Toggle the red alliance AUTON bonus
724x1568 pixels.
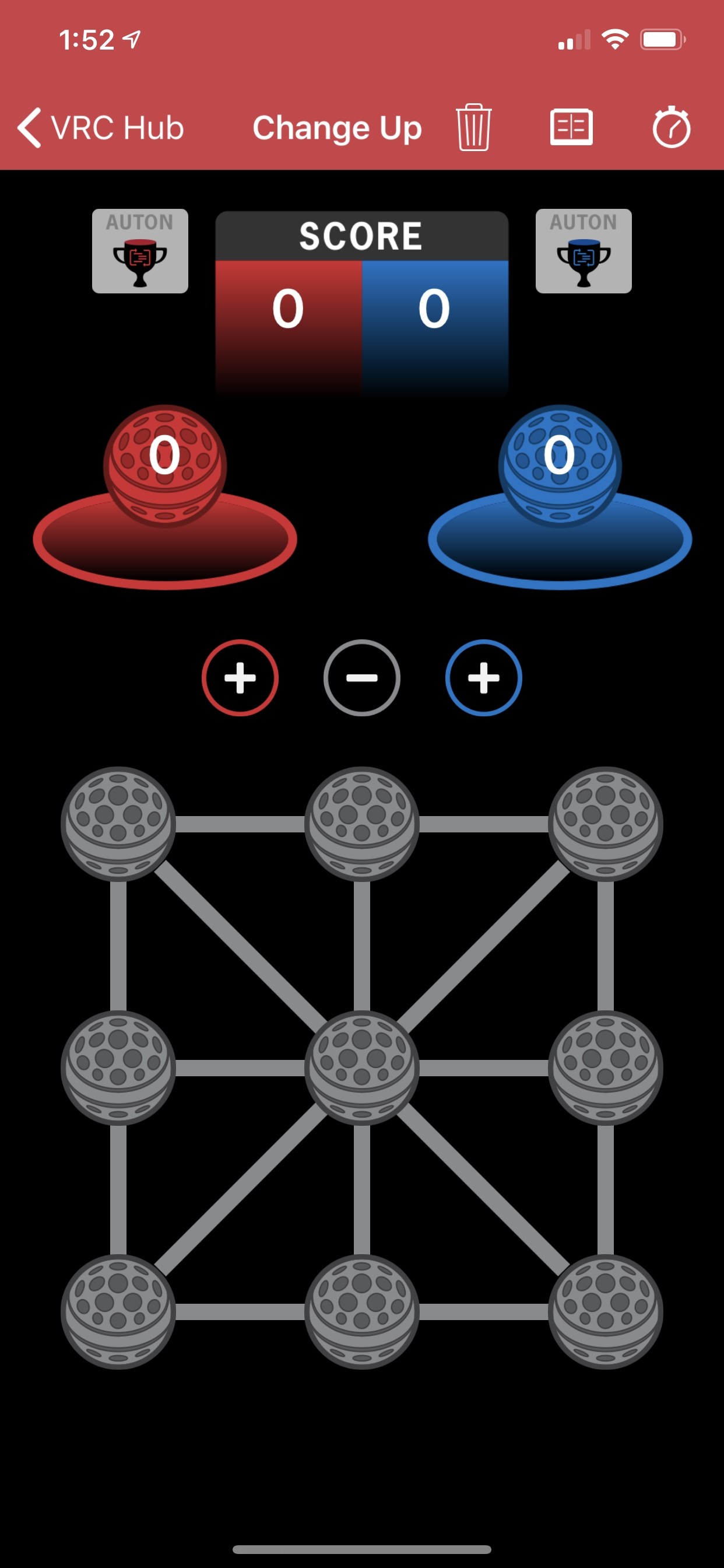140,251
